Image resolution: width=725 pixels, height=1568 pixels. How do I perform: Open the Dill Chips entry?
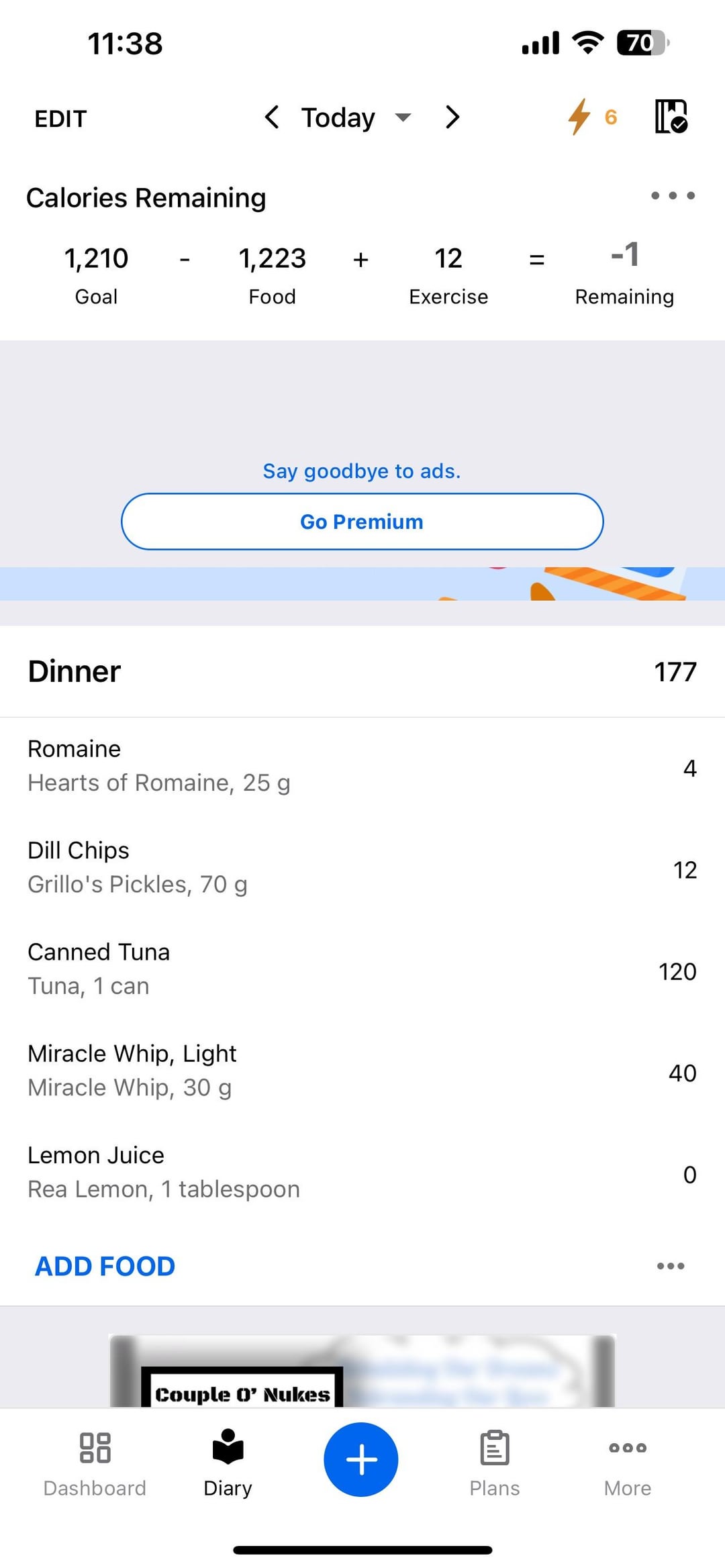(362, 867)
